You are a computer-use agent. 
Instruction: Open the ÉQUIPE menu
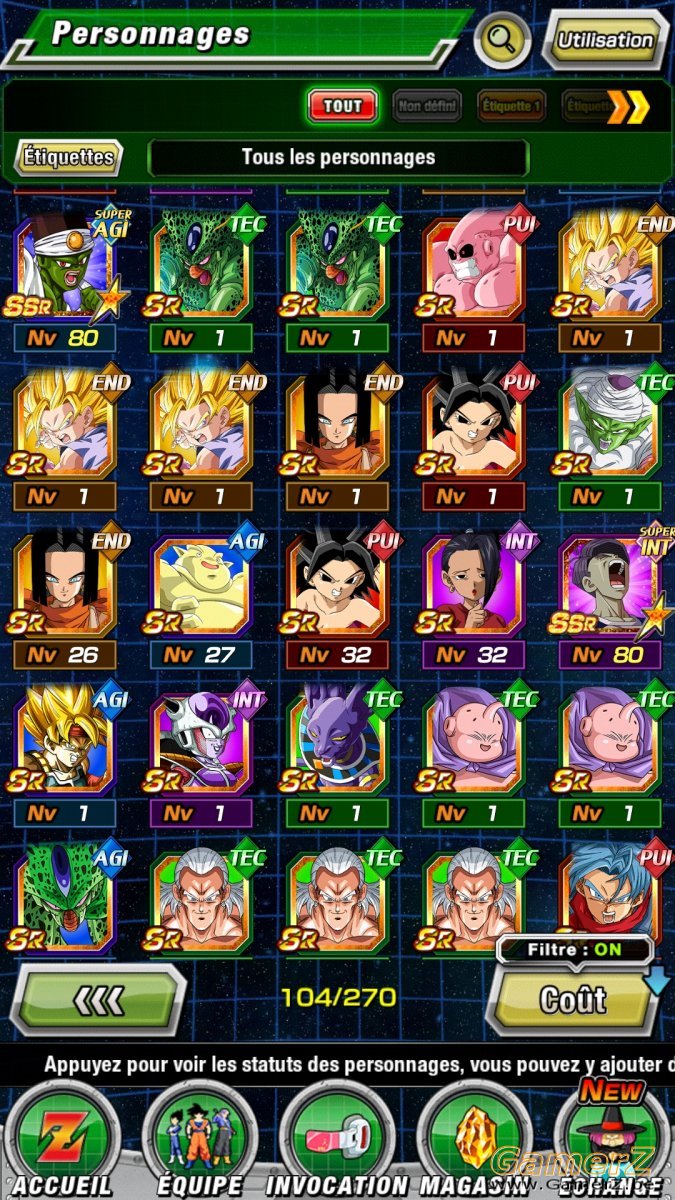pos(199,1142)
